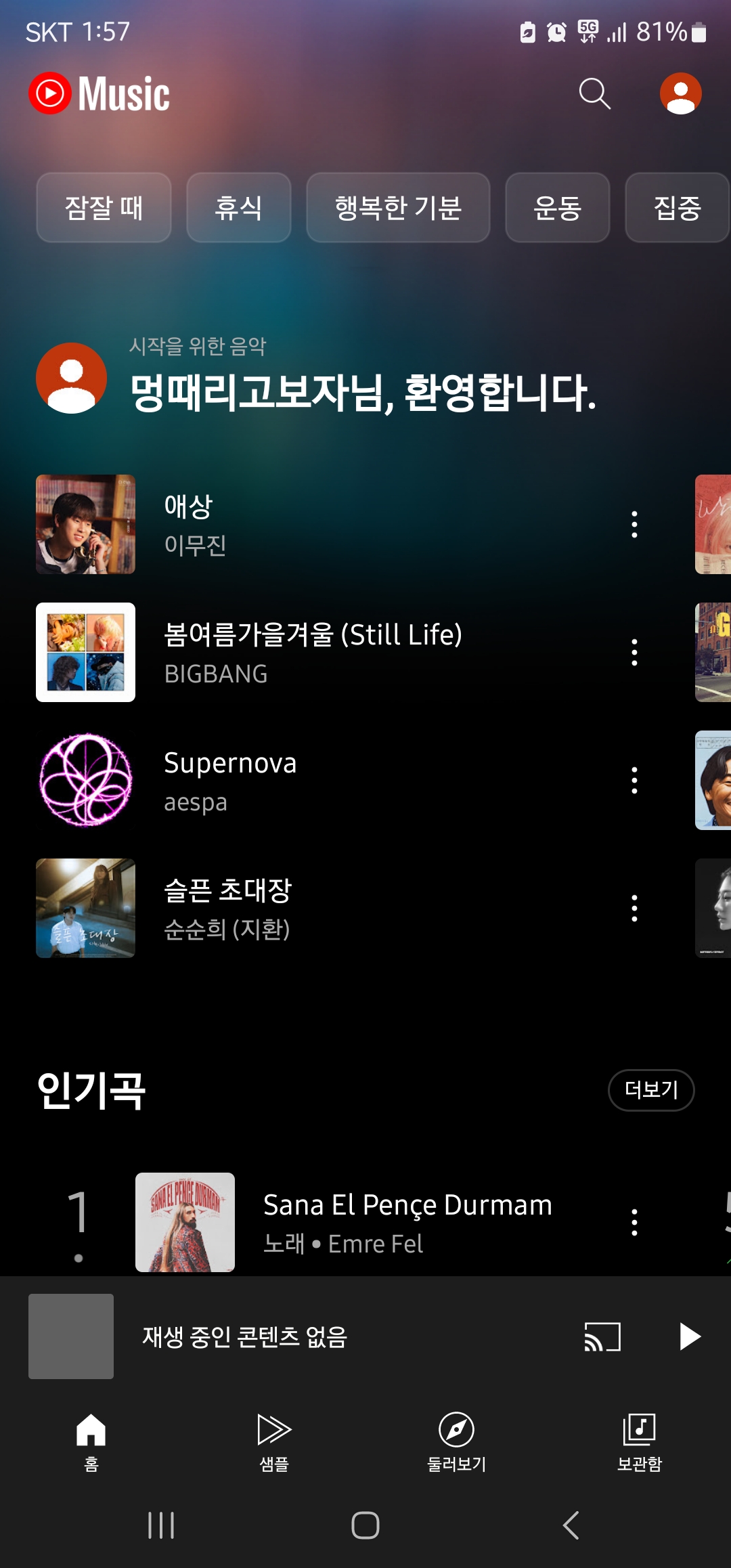The width and height of the screenshot is (731, 1568).
Task: Open options menu for Supernova by aespa
Action: click(x=634, y=780)
